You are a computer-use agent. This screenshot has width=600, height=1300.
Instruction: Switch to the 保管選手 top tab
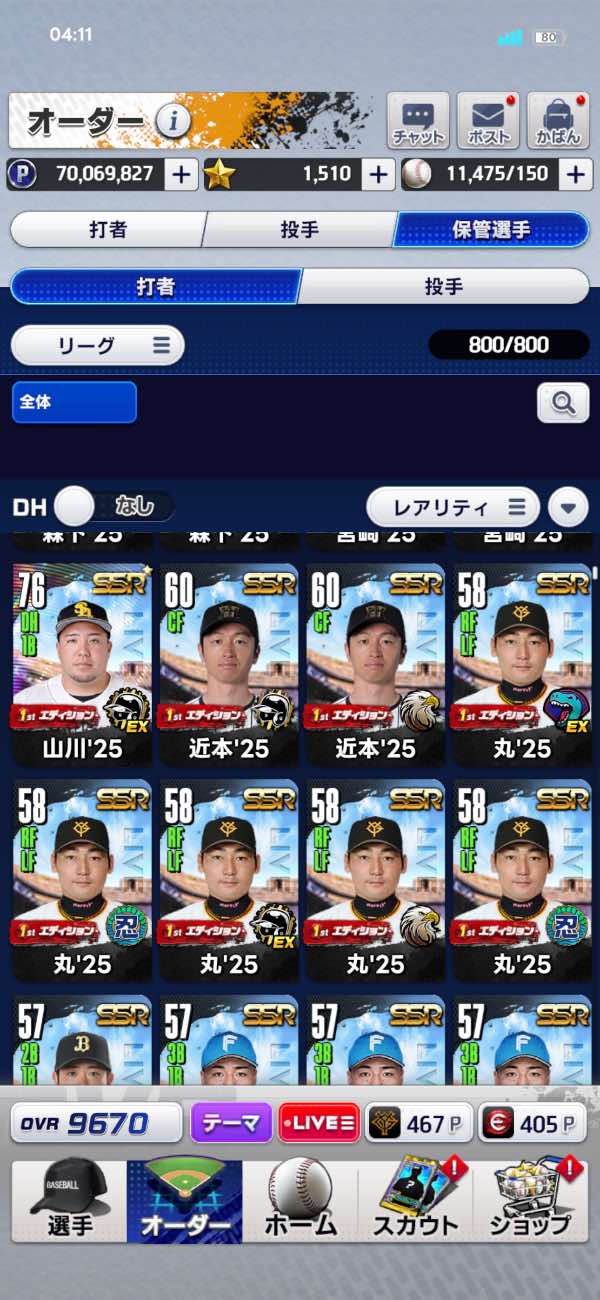[490, 229]
